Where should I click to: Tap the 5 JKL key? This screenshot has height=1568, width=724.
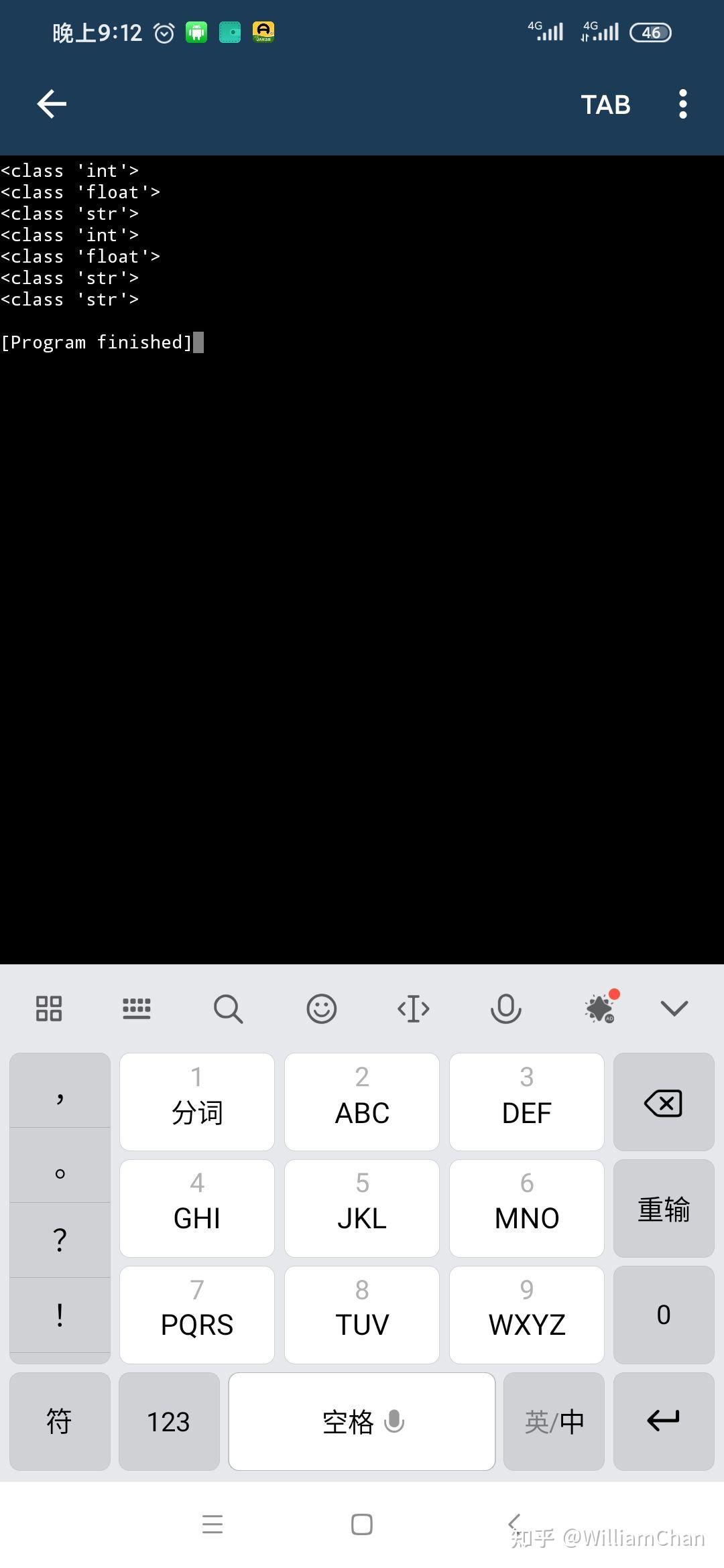(x=362, y=1208)
